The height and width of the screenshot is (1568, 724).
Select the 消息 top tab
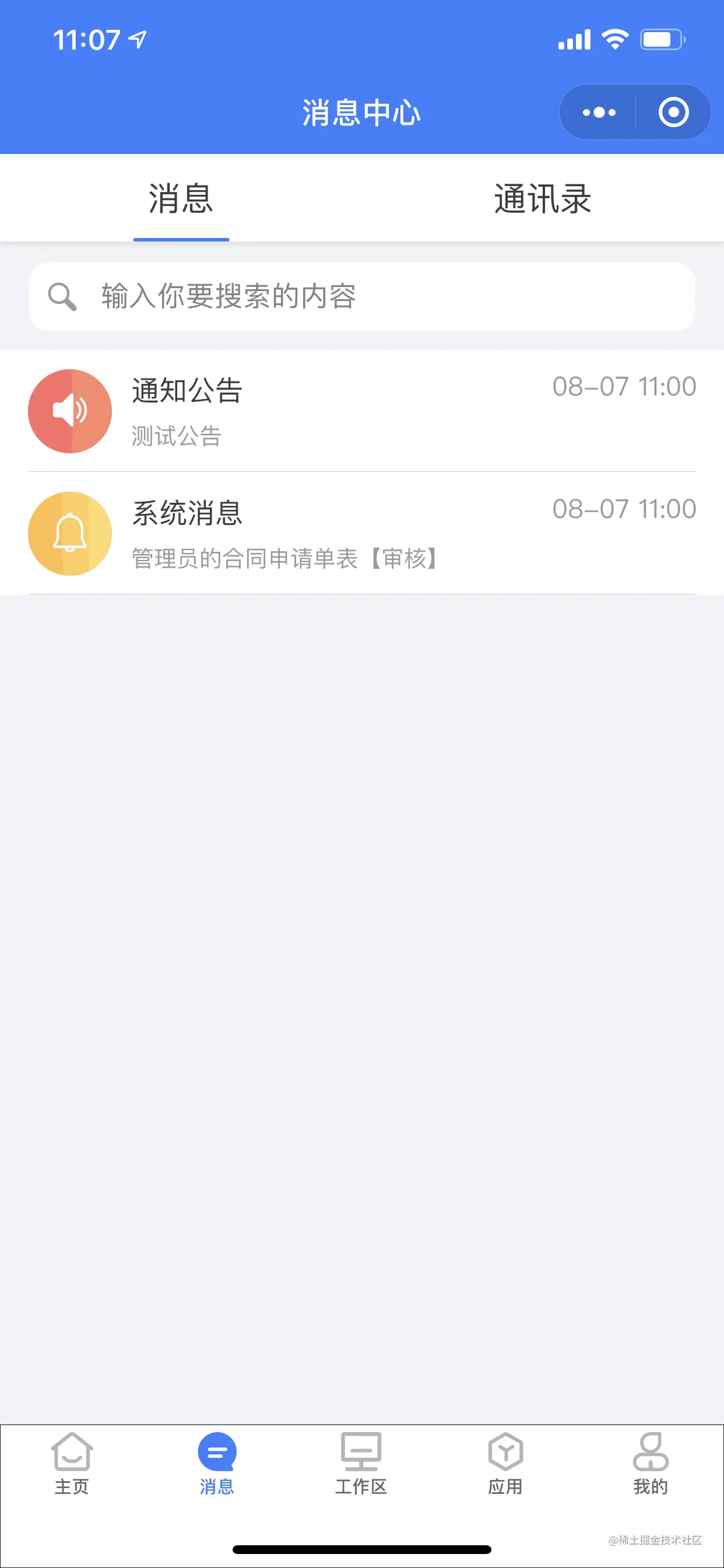pyautogui.click(x=181, y=198)
